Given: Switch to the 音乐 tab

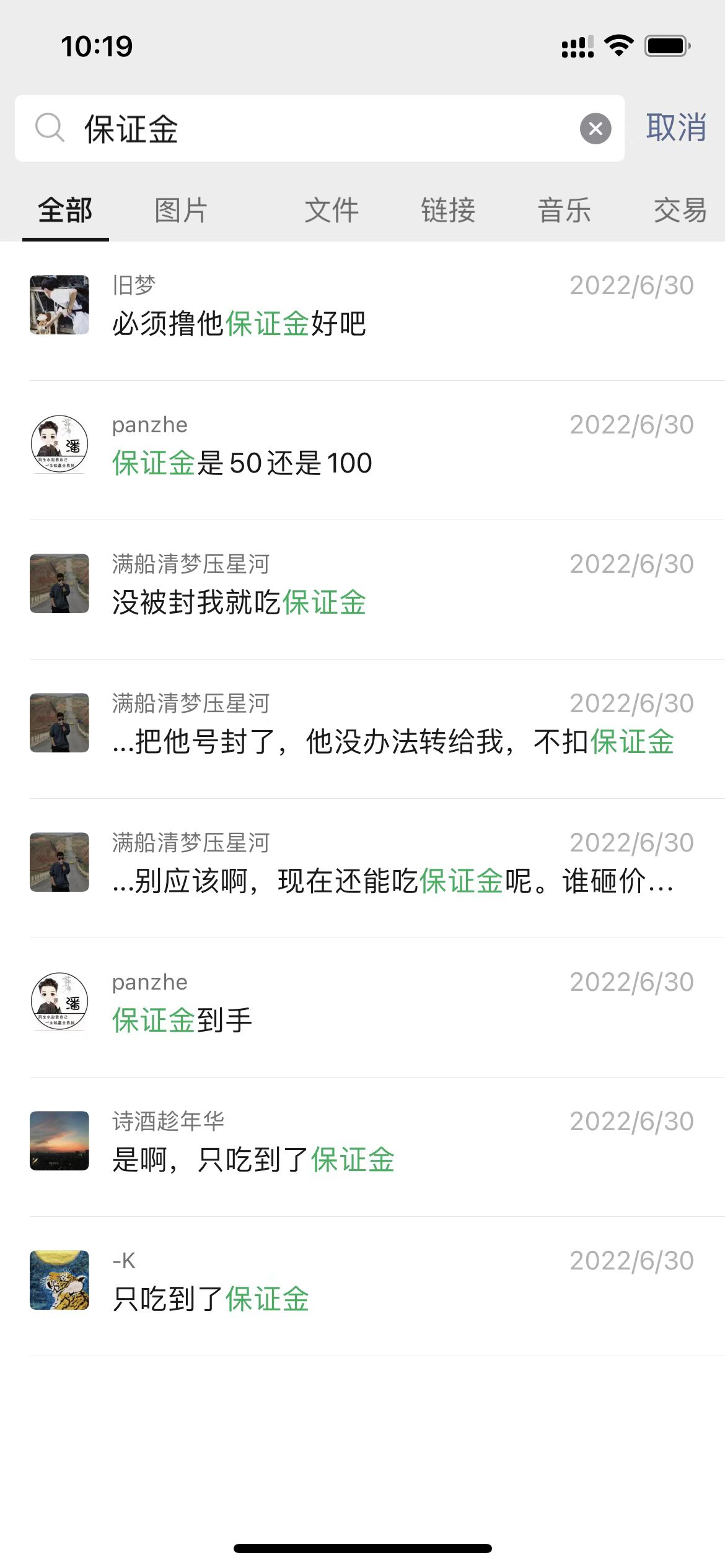Looking at the screenshot, I should coord(564,211).
